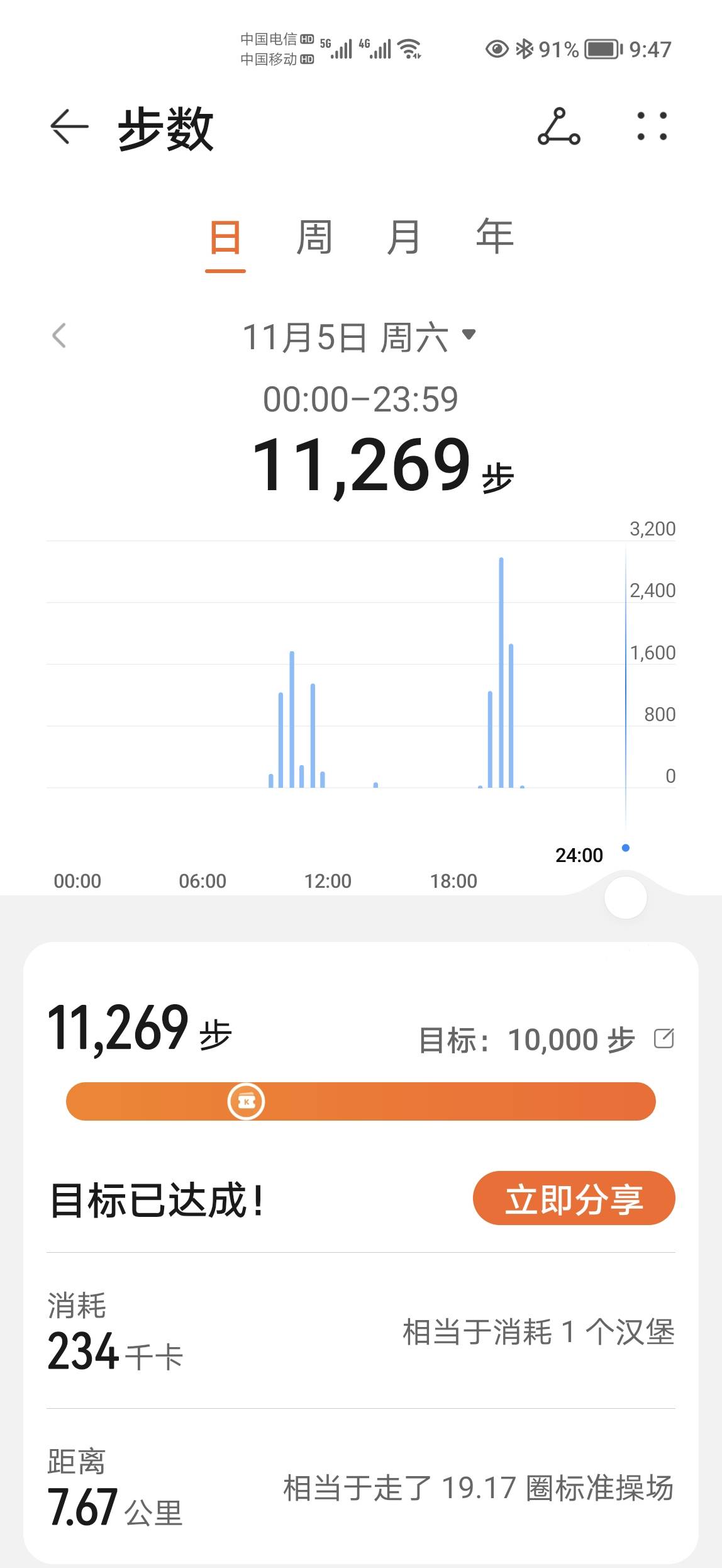Switch to the 年 (year) tab
Viewport: 722px width, 1568px height.
tap(494, 238)
